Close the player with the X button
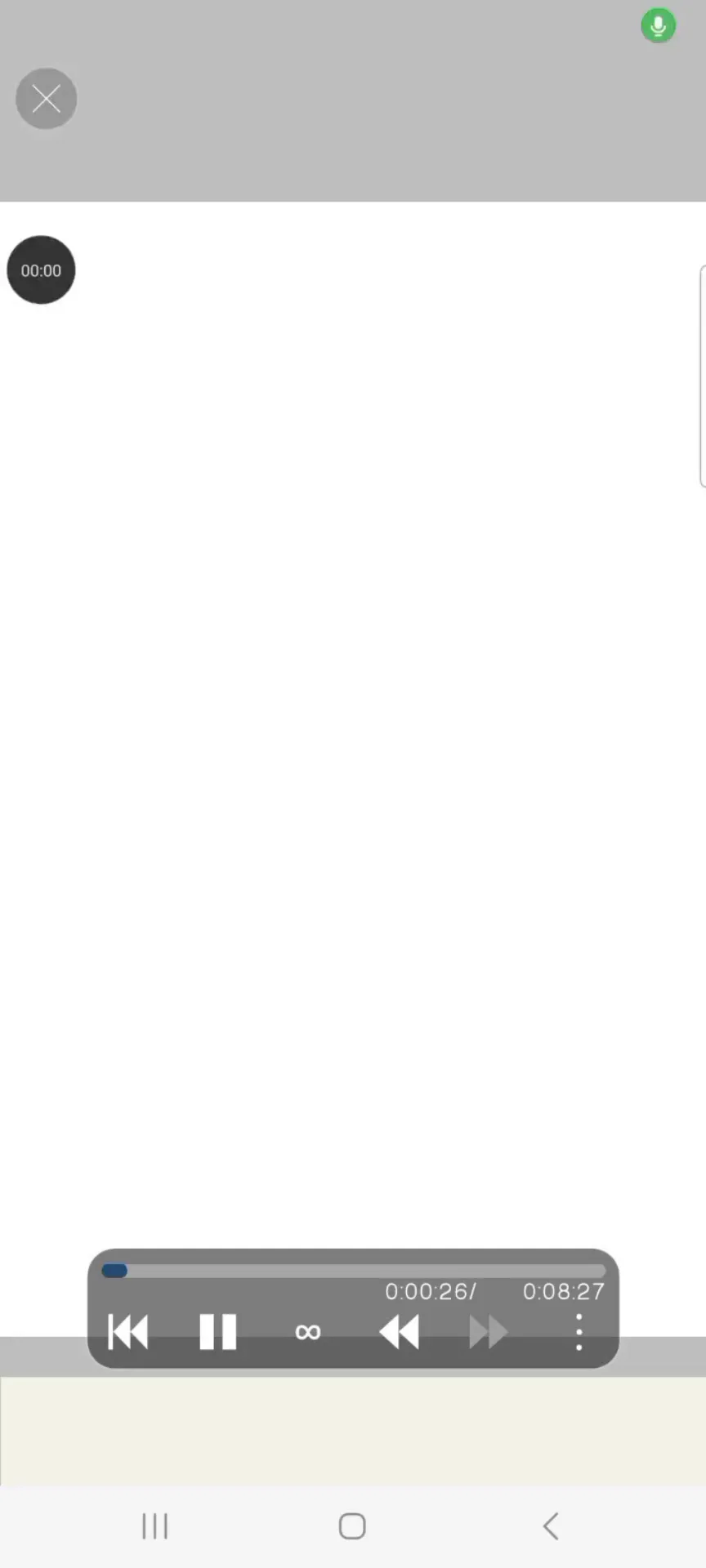Image resolution: width=706 pixels, height=1568 pixels. pyautogui.click(x=47, y=99)
